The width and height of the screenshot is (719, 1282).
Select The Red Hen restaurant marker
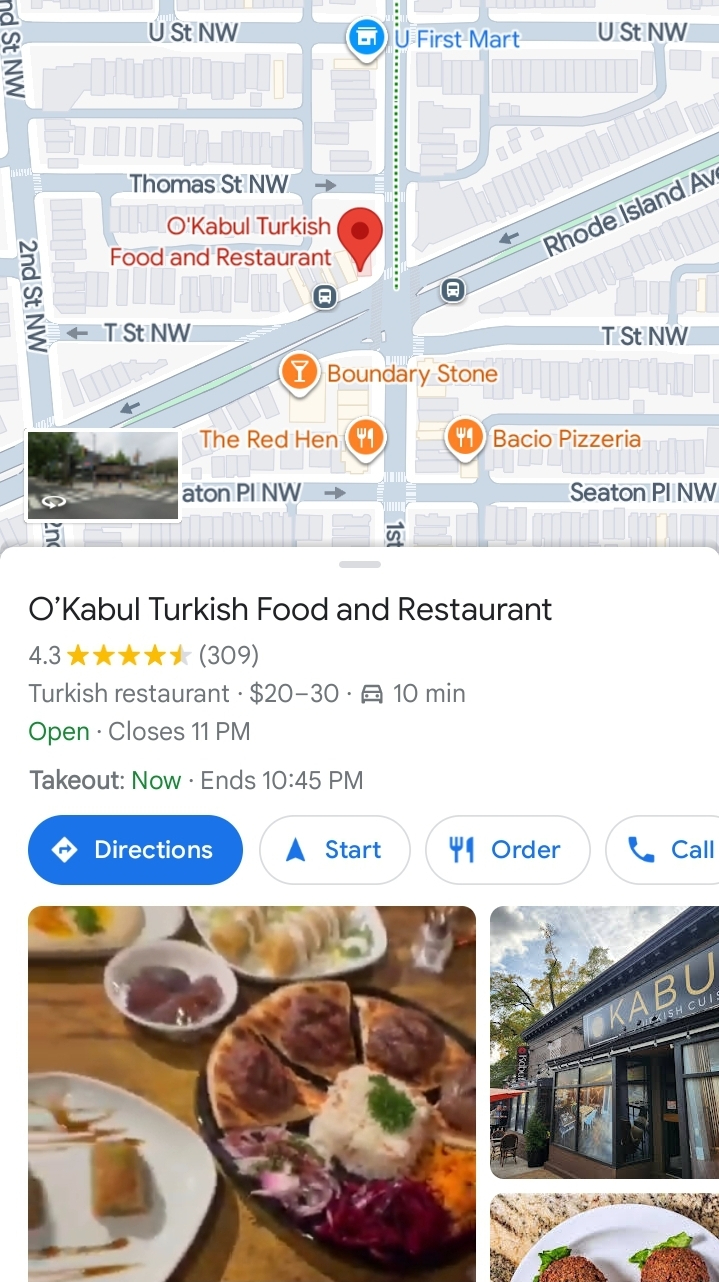coord(366,438)
